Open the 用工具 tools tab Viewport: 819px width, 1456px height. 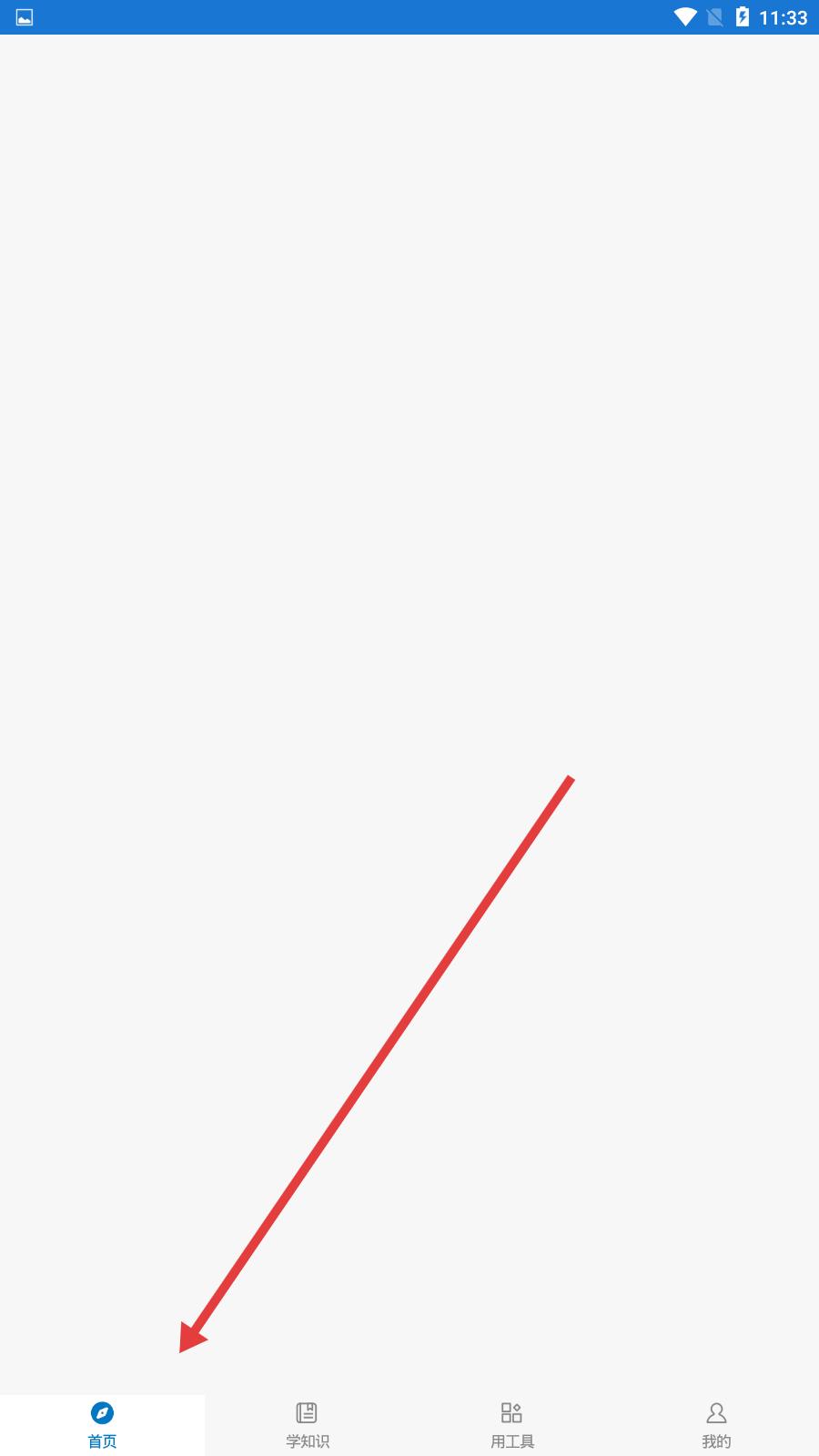511,1425
